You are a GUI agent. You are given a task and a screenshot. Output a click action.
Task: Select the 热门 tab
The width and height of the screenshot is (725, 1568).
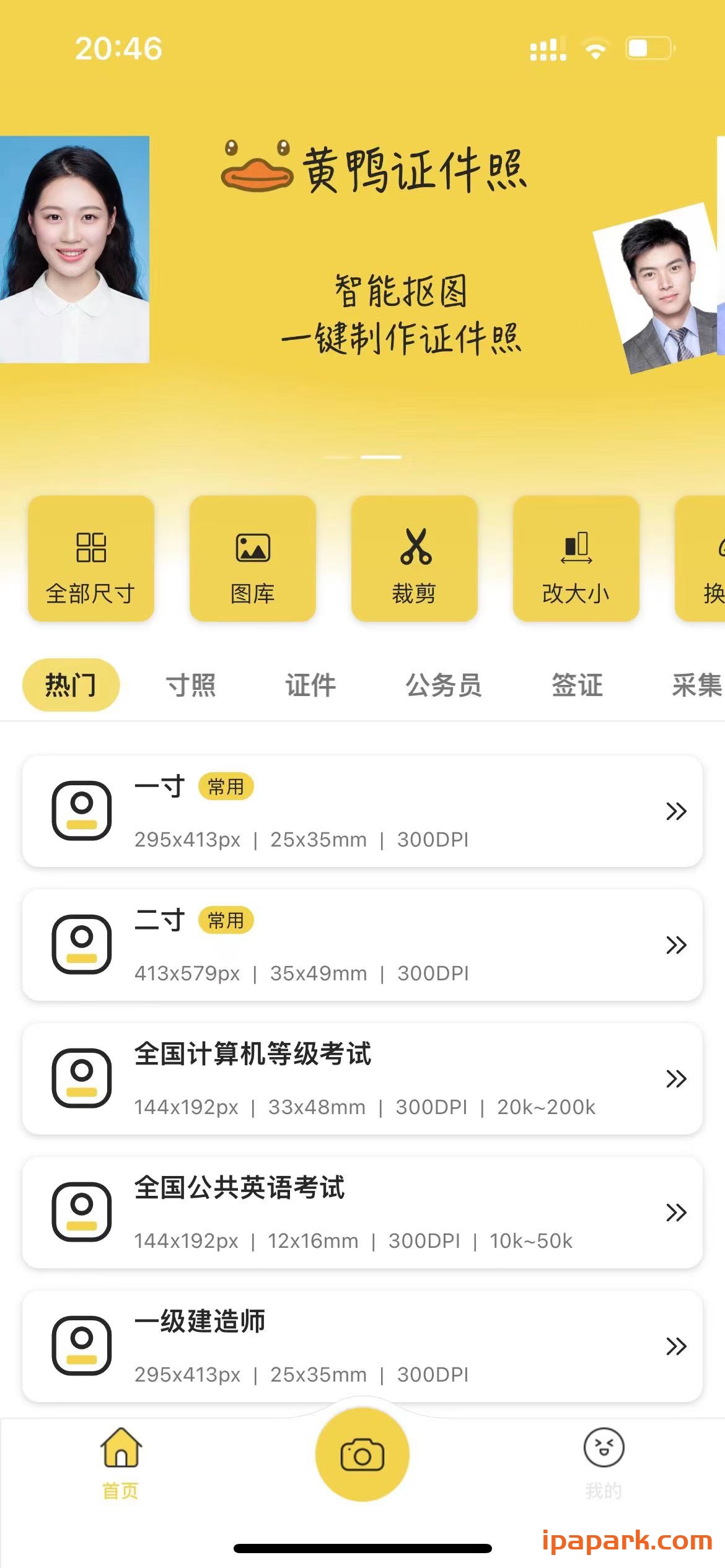point(70,685)
